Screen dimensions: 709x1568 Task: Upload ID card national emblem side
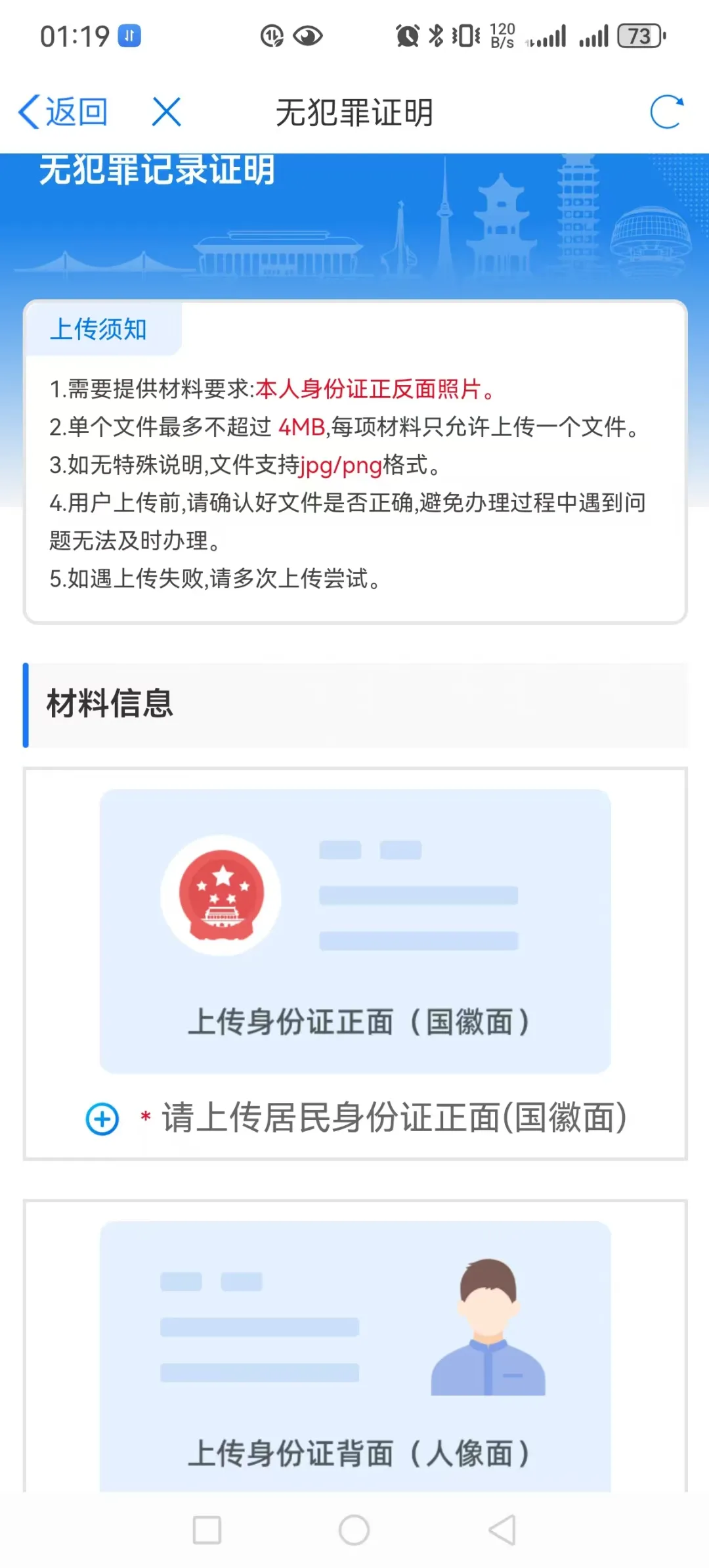[354, 931]
